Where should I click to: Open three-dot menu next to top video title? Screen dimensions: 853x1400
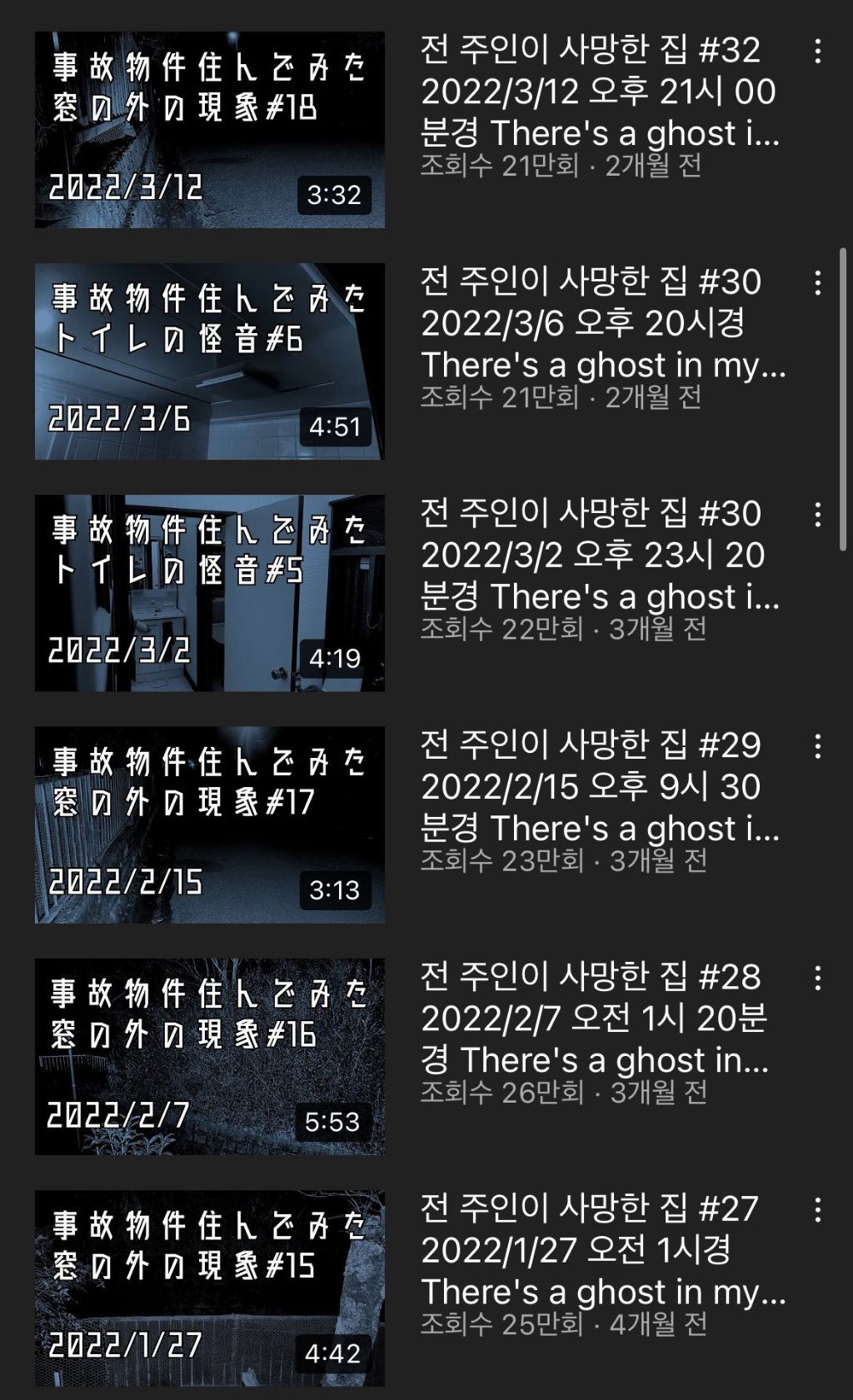(x=817, y=52)
